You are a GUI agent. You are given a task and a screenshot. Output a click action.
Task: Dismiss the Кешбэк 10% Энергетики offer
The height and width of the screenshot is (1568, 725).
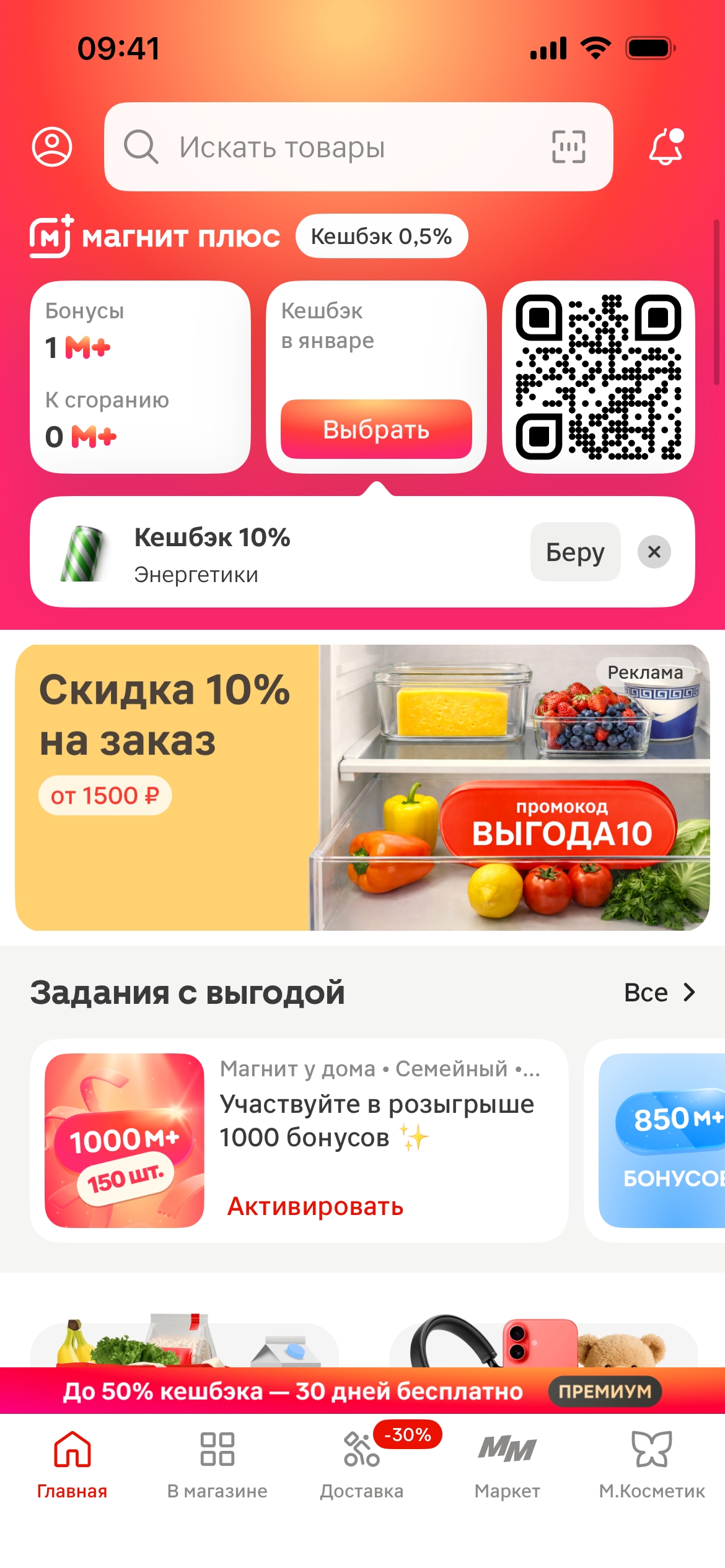point(654,552)
